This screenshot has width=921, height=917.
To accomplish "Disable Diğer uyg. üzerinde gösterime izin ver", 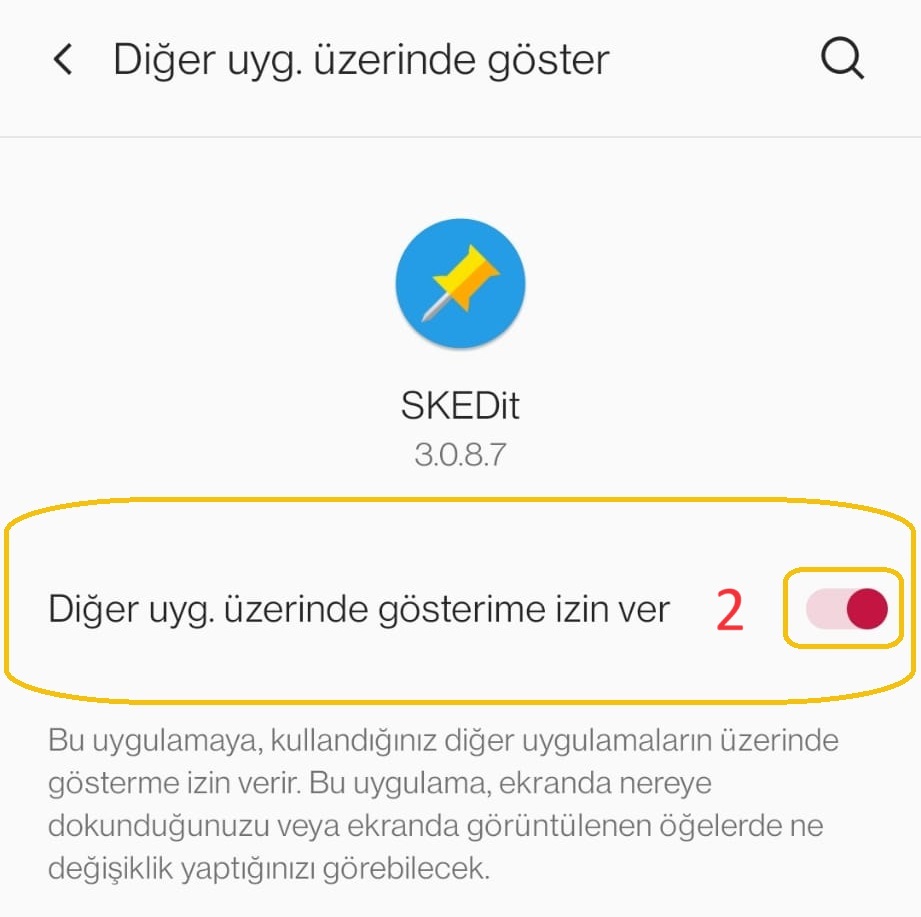I will pos(846,609).
